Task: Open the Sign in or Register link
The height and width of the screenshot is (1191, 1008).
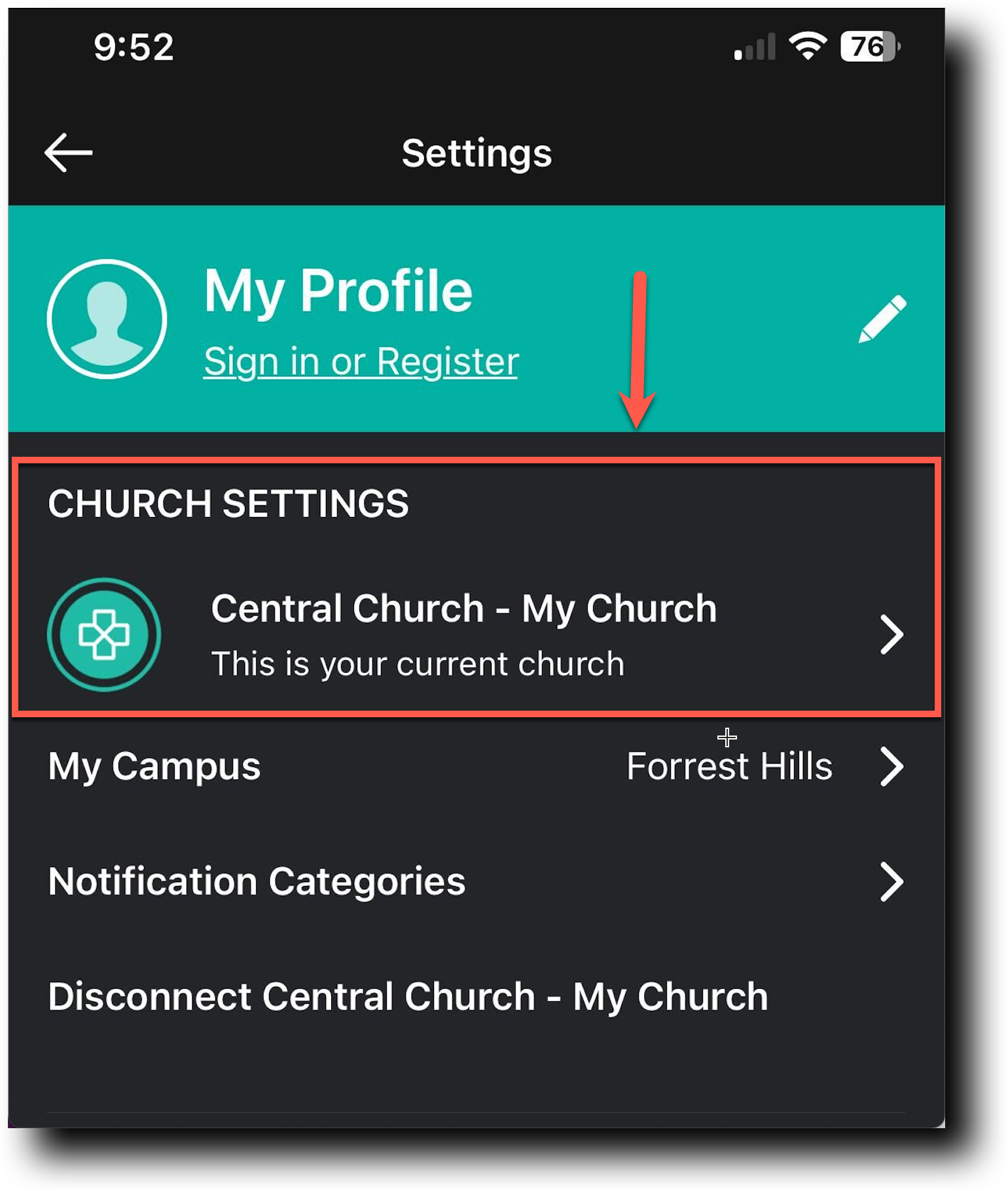Action: pyautogui.click(x=361, y=361)
